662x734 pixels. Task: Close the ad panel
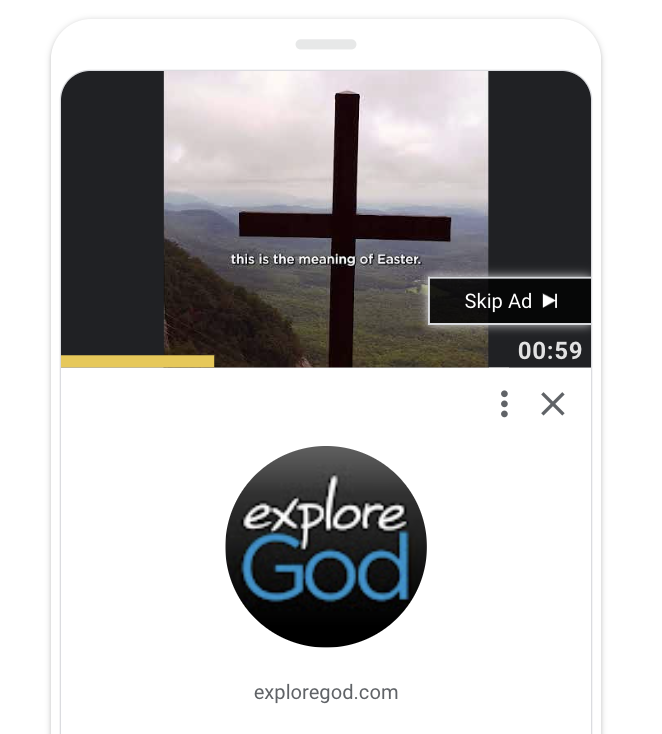coord(553,404)
